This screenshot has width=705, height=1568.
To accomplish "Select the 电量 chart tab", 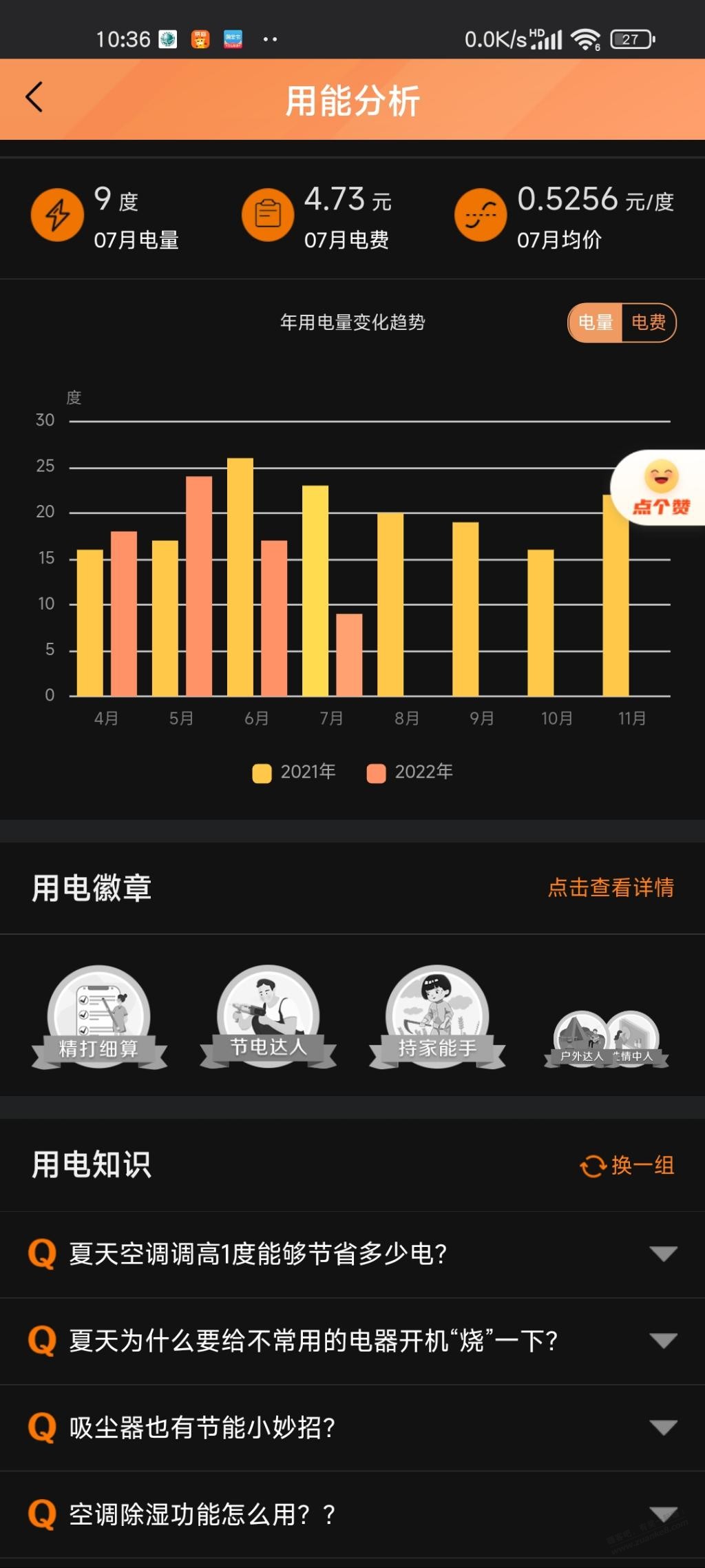I will [596, 322].
